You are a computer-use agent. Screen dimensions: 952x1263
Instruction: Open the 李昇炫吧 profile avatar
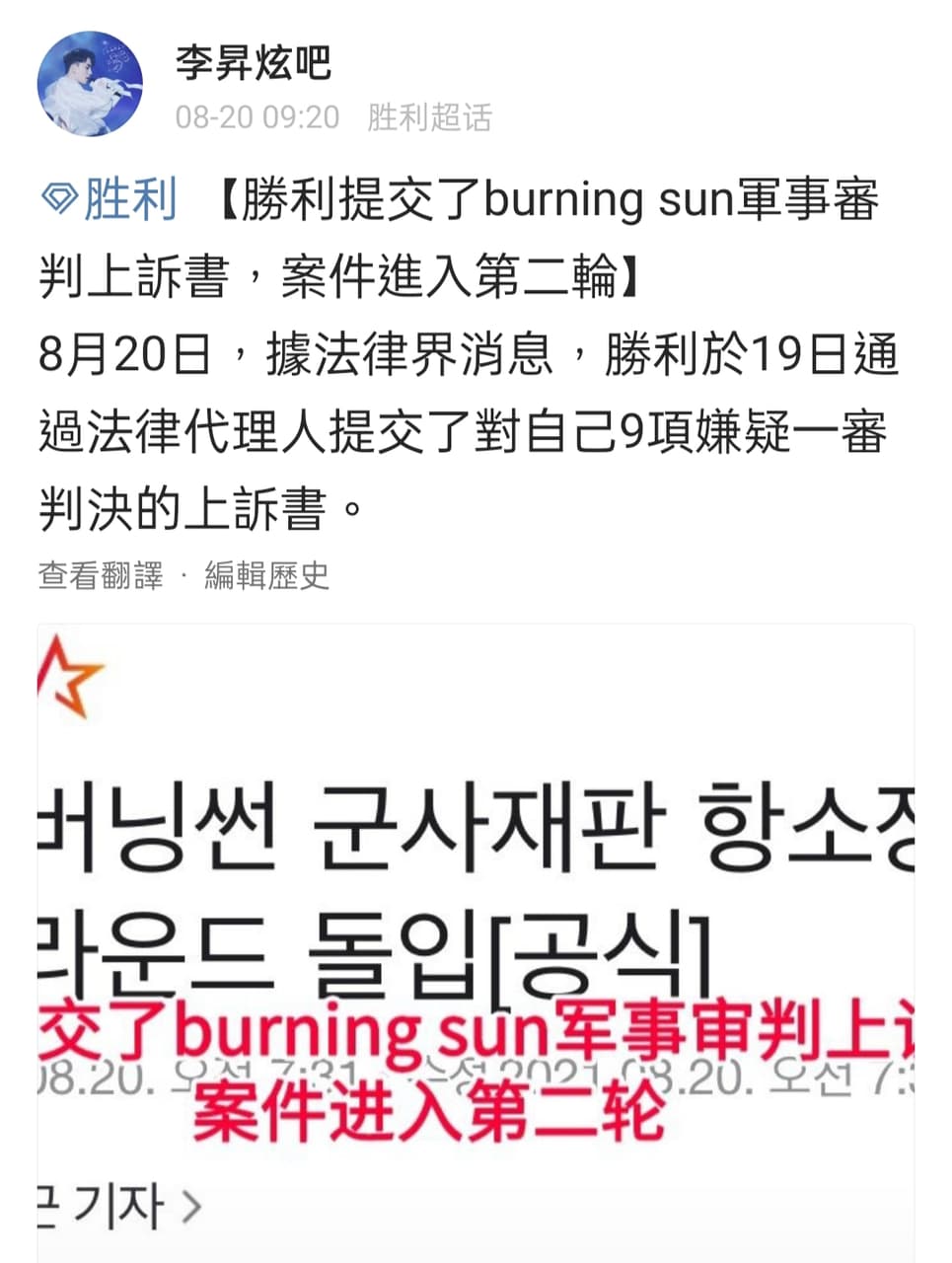(x=89, y=84)
